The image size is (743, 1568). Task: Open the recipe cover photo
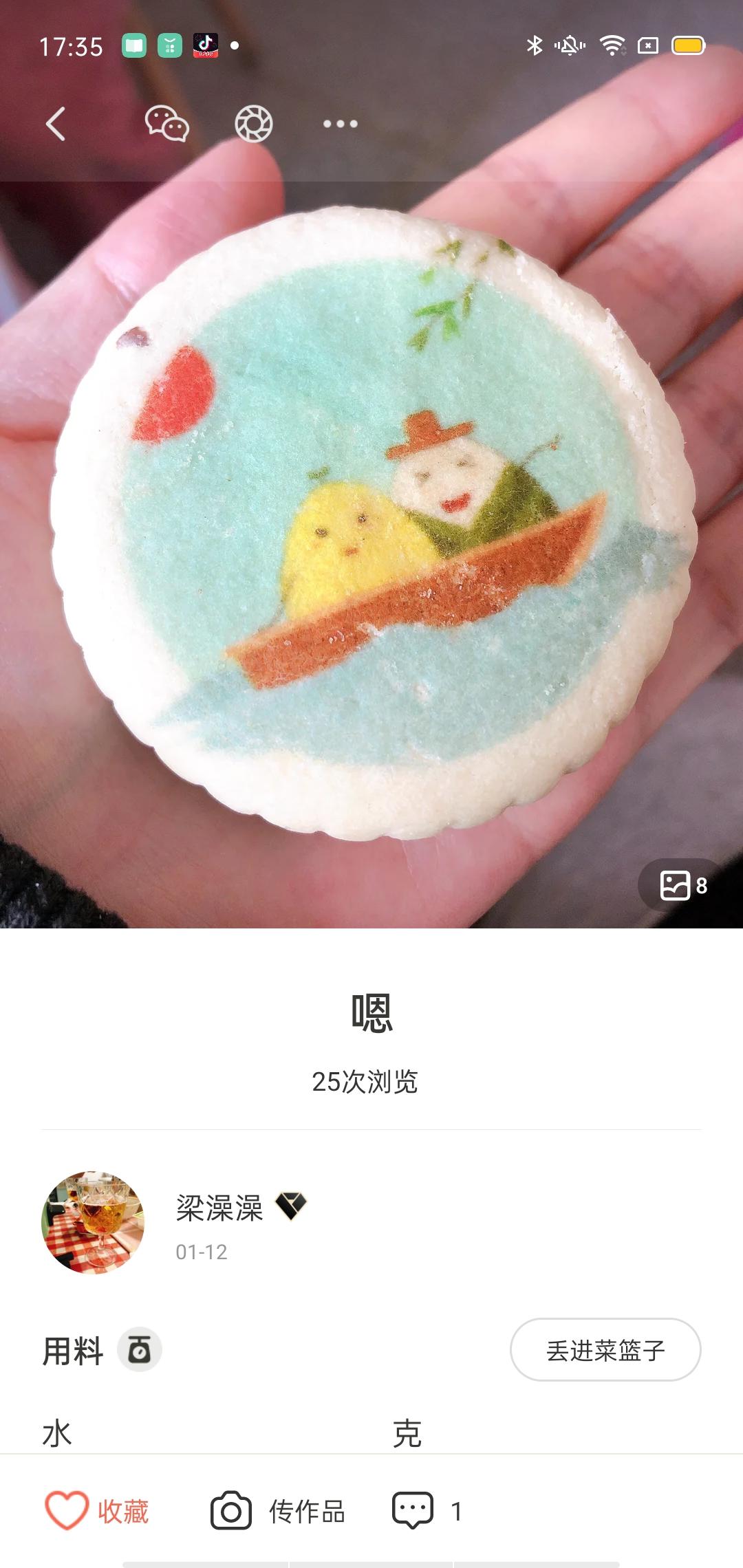tap(371, 523)
